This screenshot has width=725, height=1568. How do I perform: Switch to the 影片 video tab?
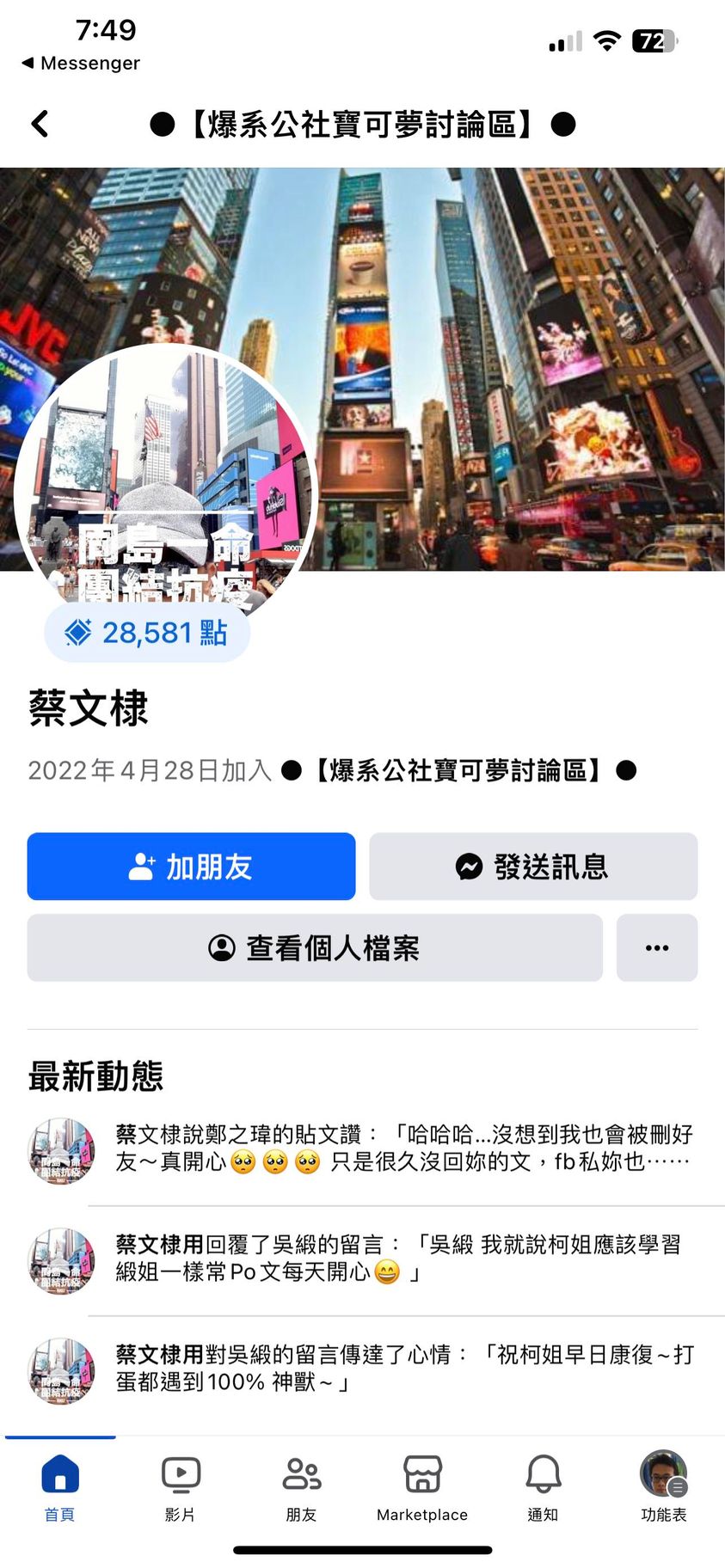coord(181,1487)
